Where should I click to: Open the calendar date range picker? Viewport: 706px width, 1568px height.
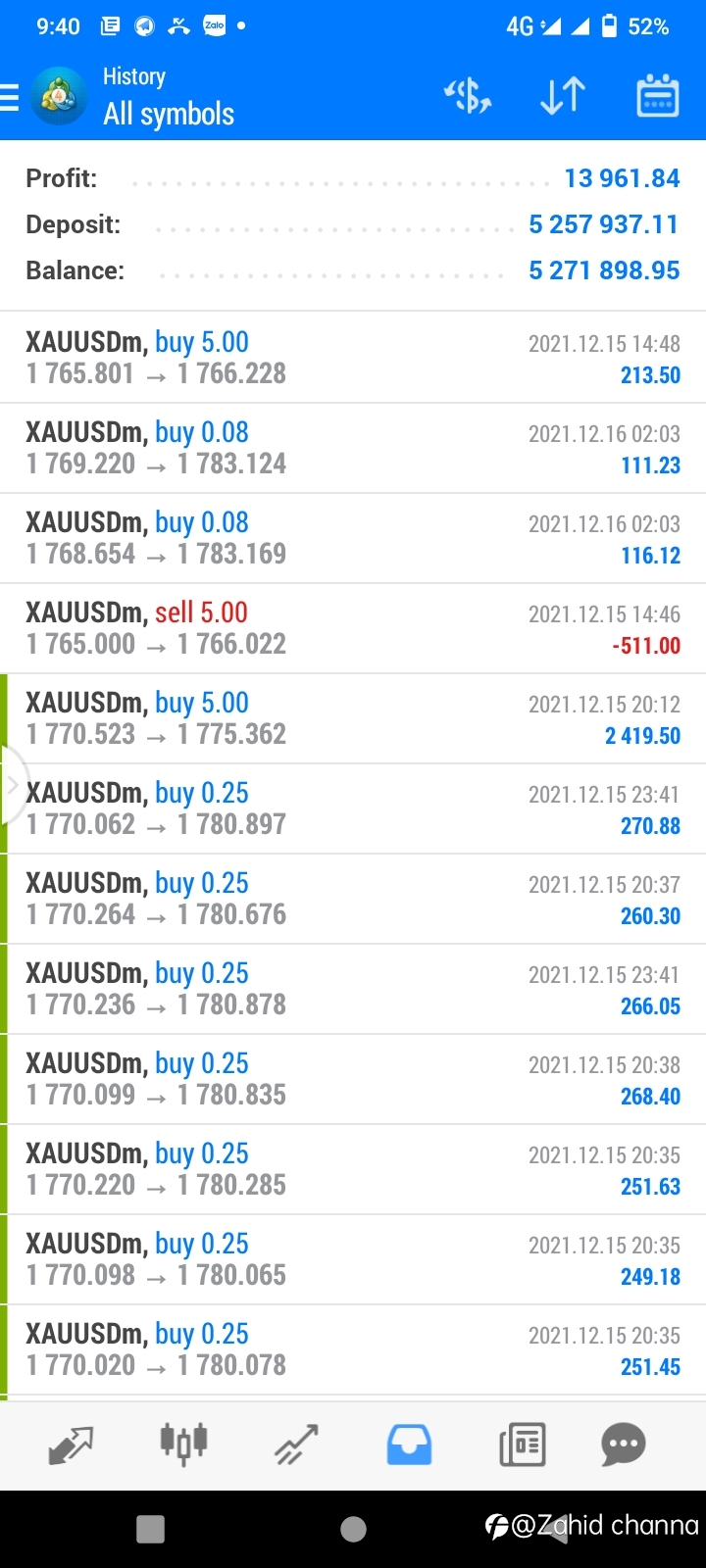pyautogui.click(x=657, y=96)
